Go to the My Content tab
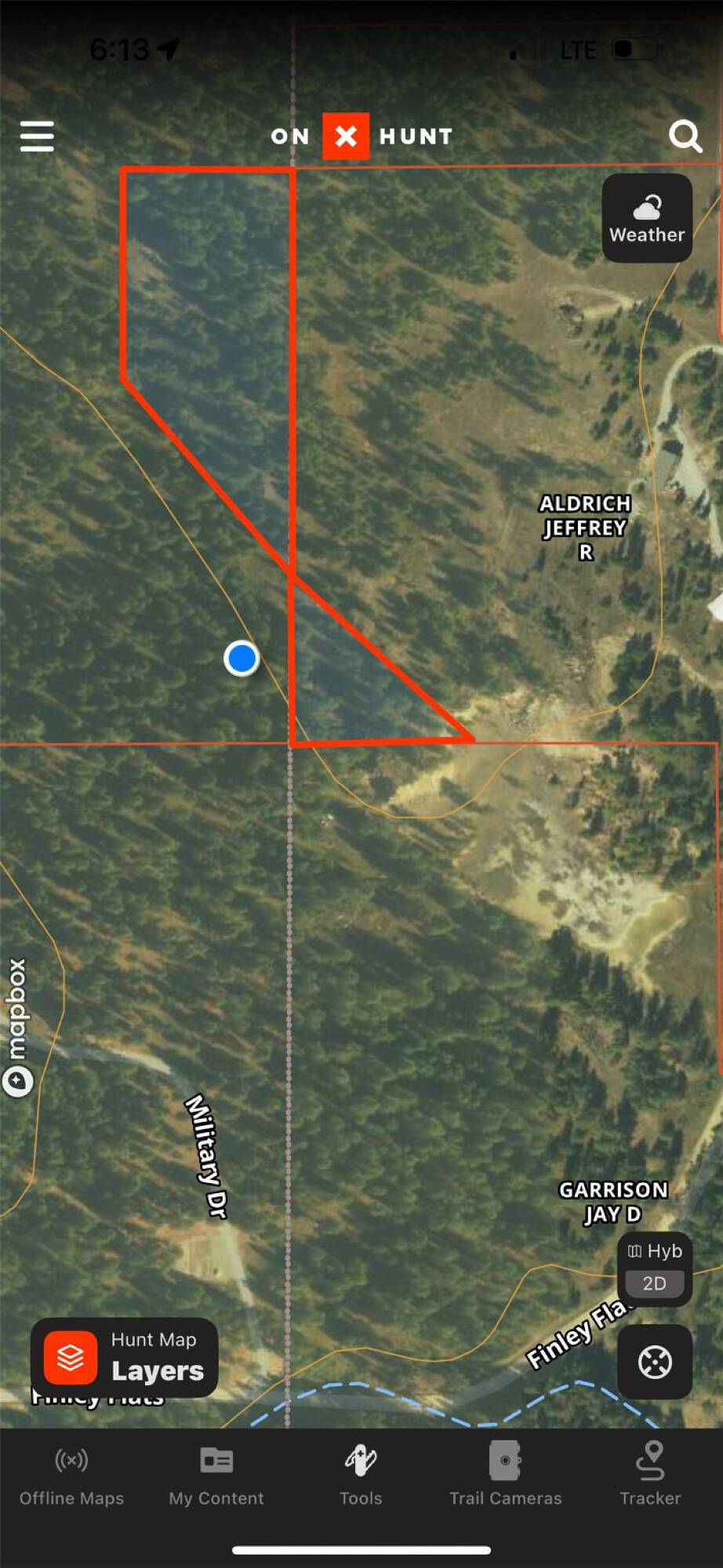The width and height of the screenshot is (723, 1568). 216,1476
